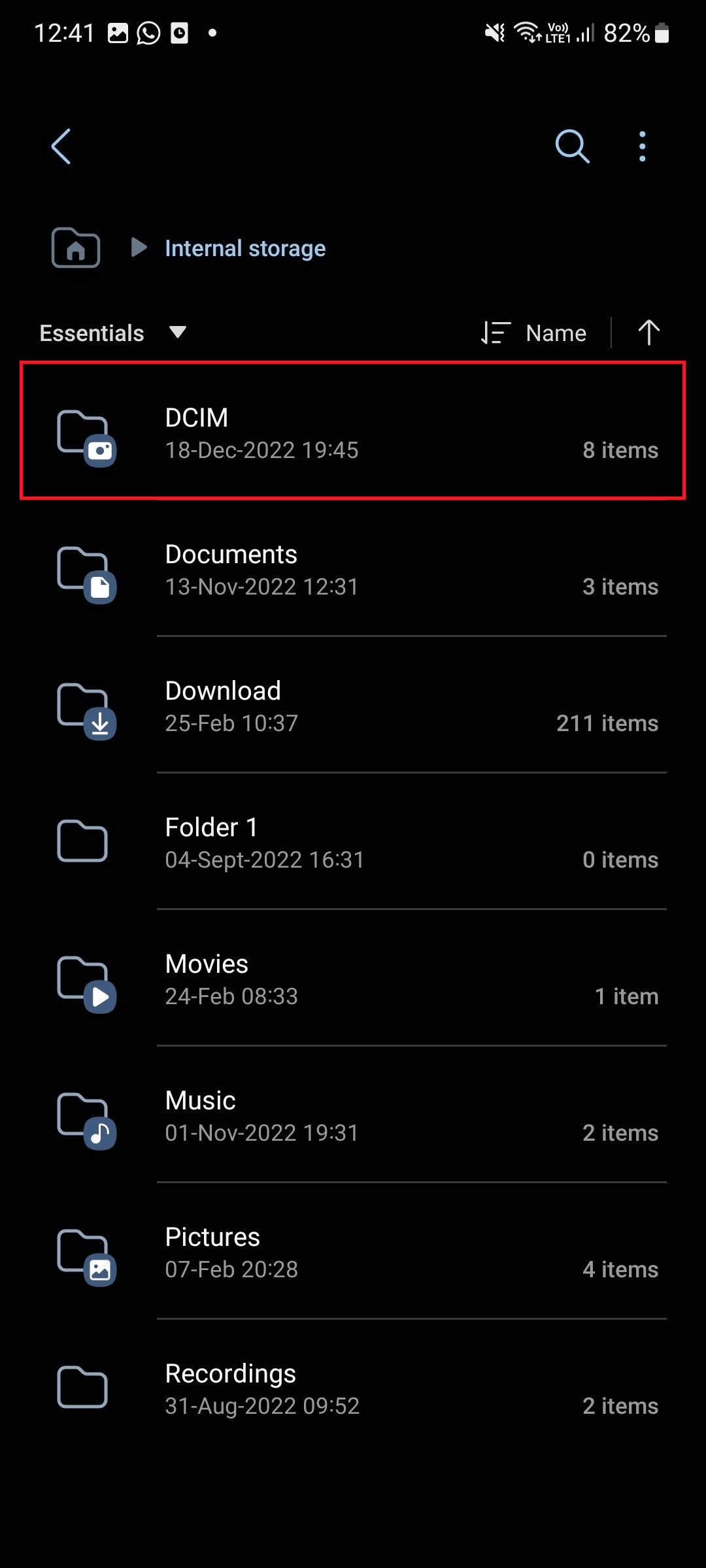Viewport: 706px width, 1568px height.
Task: Open the Pictures folder
Action: (353, 1252)
